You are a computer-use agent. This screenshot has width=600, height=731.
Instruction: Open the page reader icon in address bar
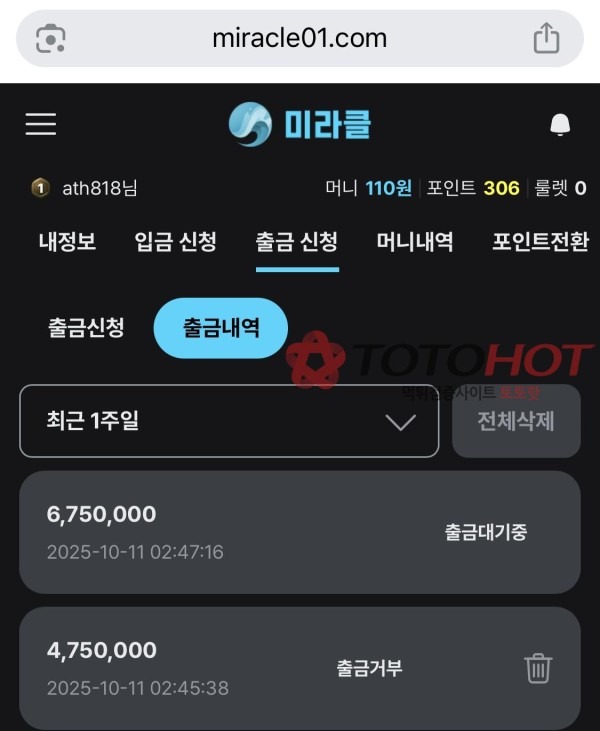pyautogui.click(x=50, y=39)
